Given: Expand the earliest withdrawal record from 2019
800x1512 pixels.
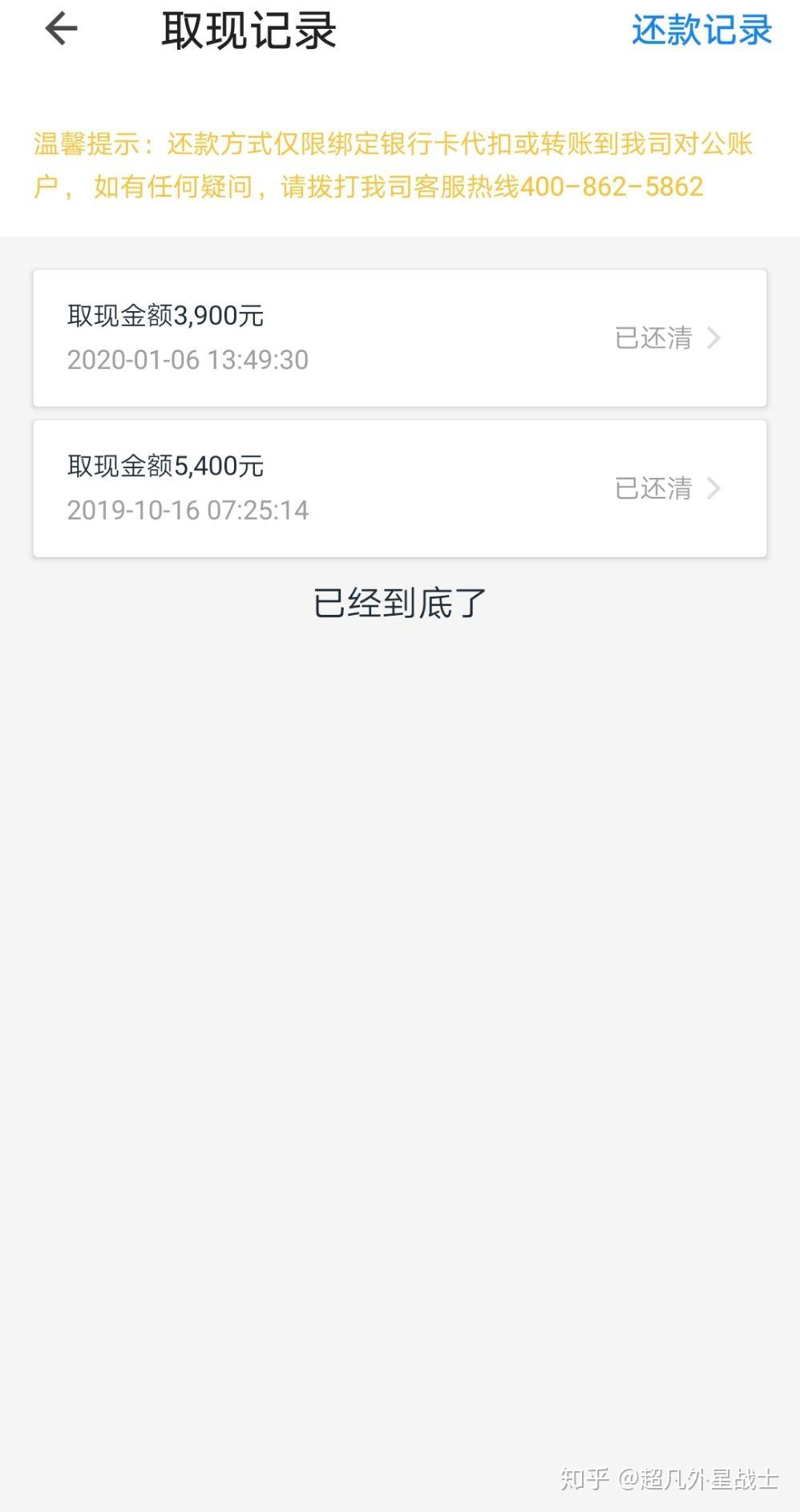Looking at the screenshot, I should (x=399, y=487).
